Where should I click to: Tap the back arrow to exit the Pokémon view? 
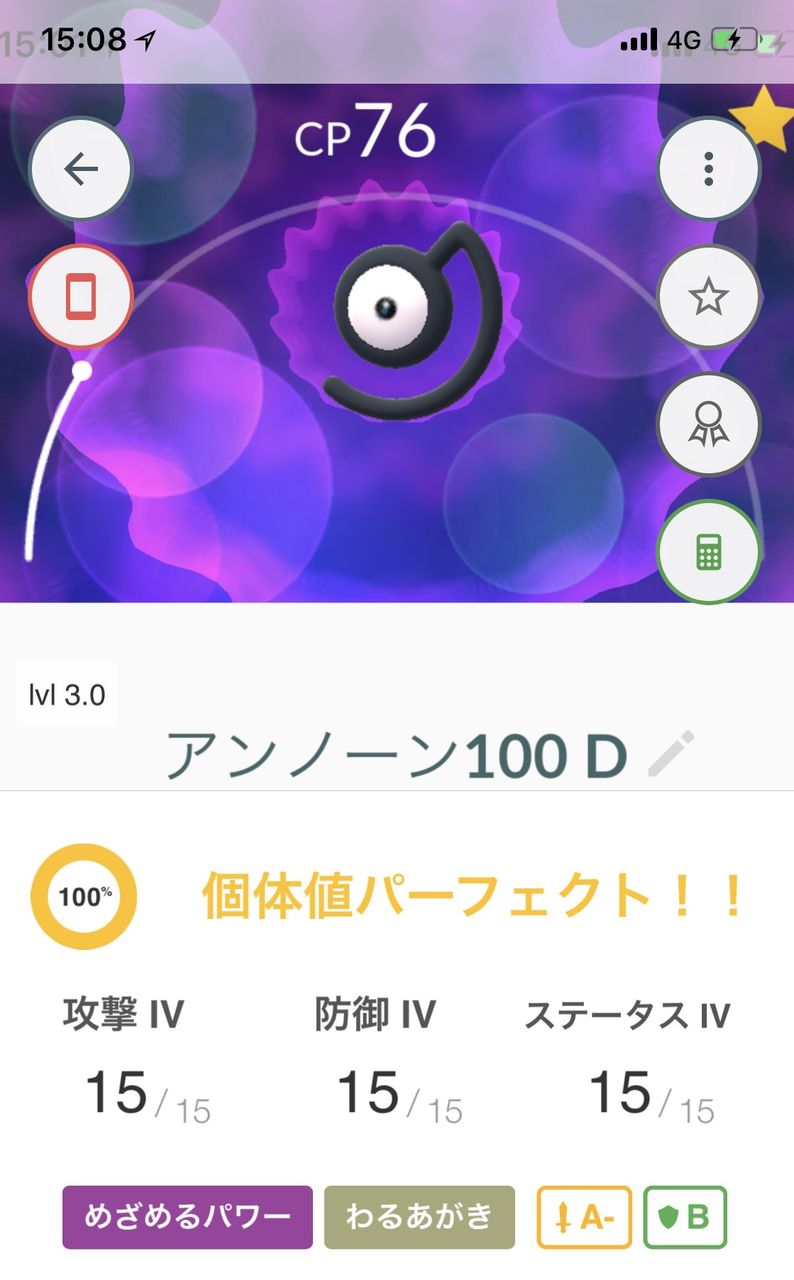(80, 169)
